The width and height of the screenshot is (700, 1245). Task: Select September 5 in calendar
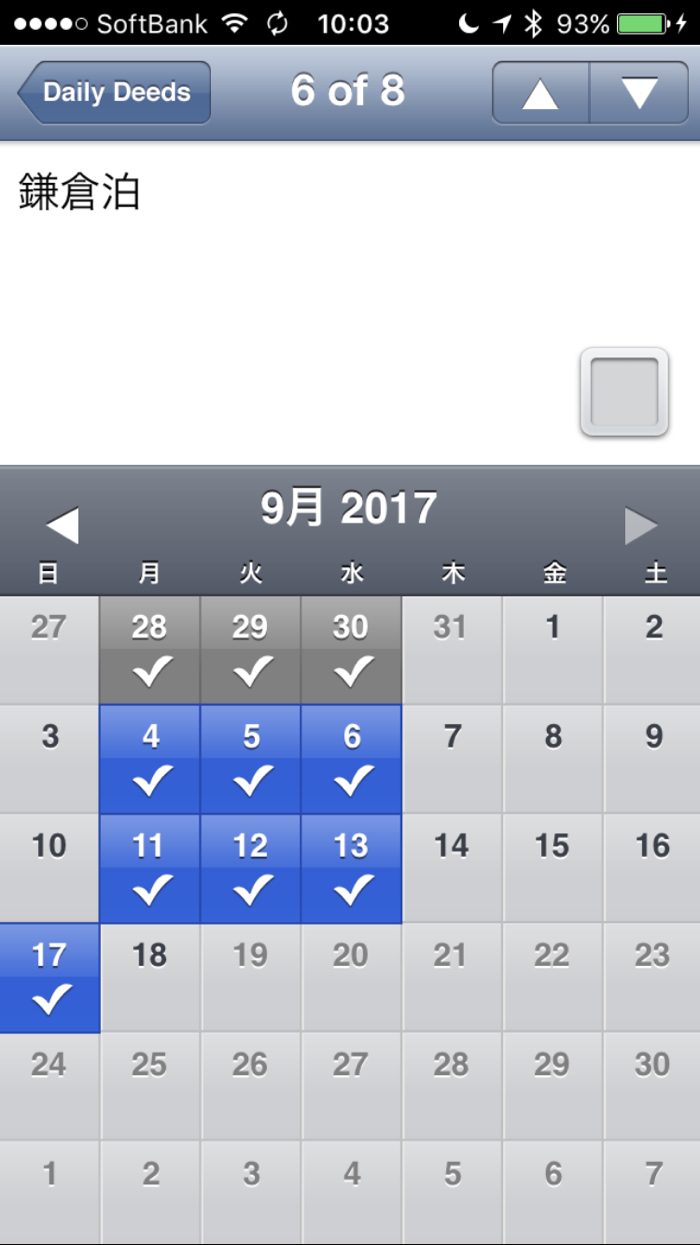[x=251, y=759]
